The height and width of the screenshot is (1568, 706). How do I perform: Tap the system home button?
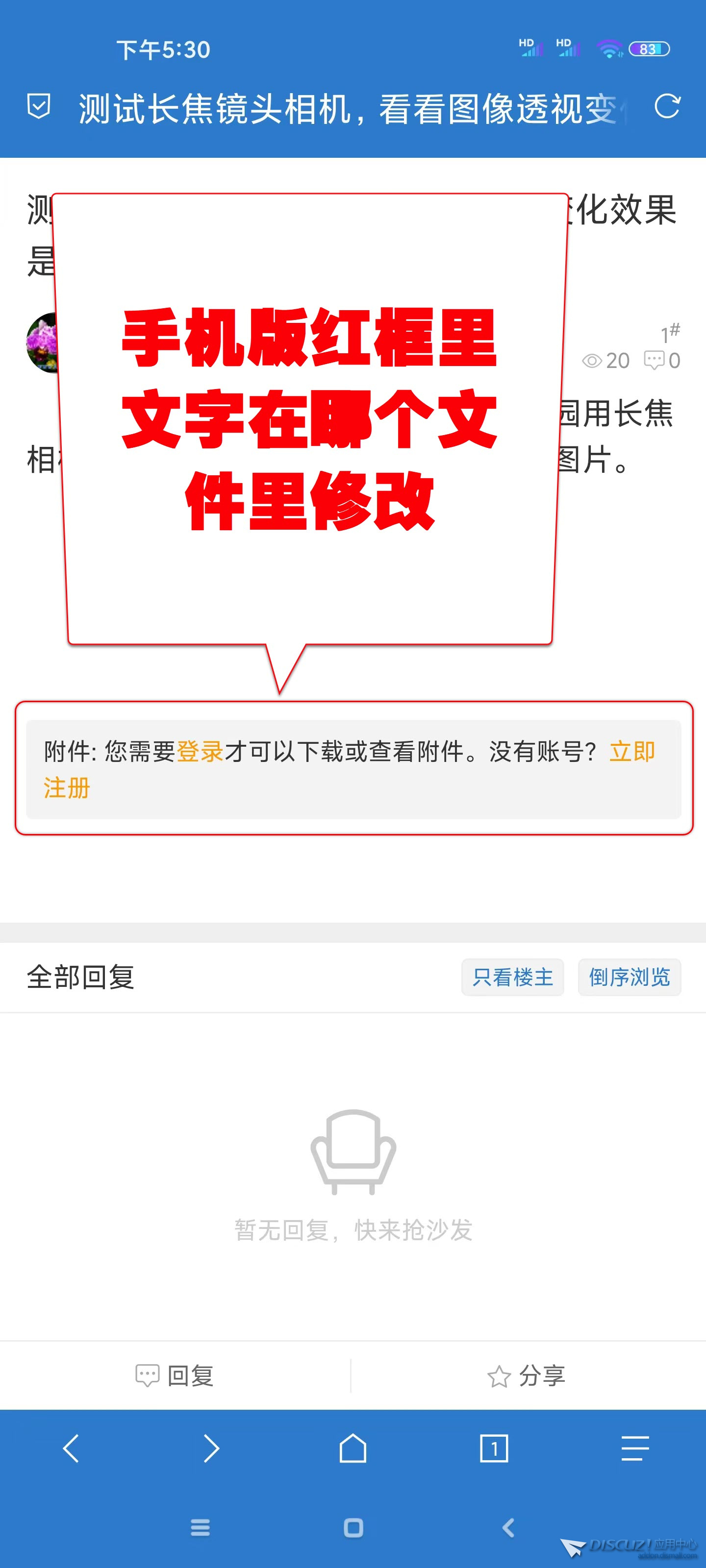[x=353, y=1527]
